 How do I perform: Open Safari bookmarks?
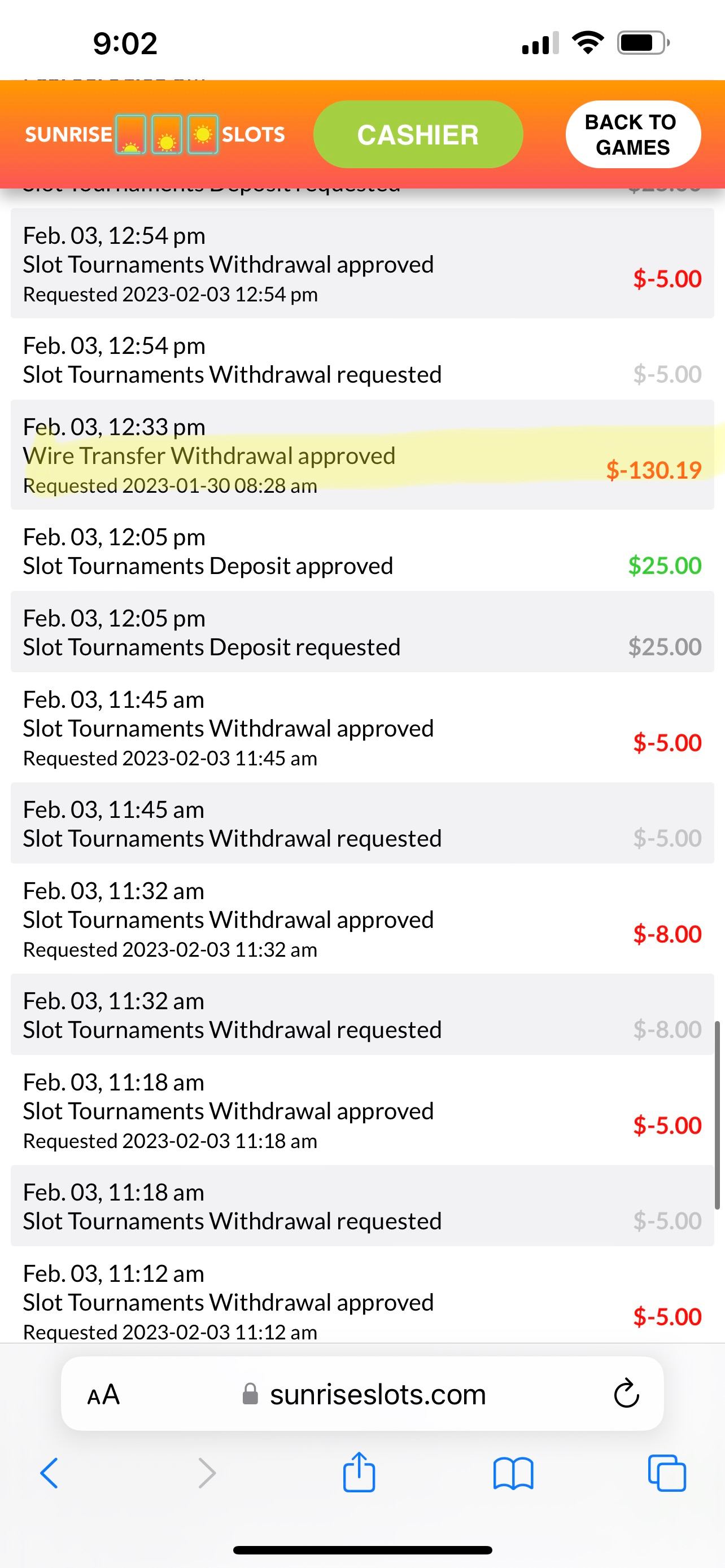513,1473
